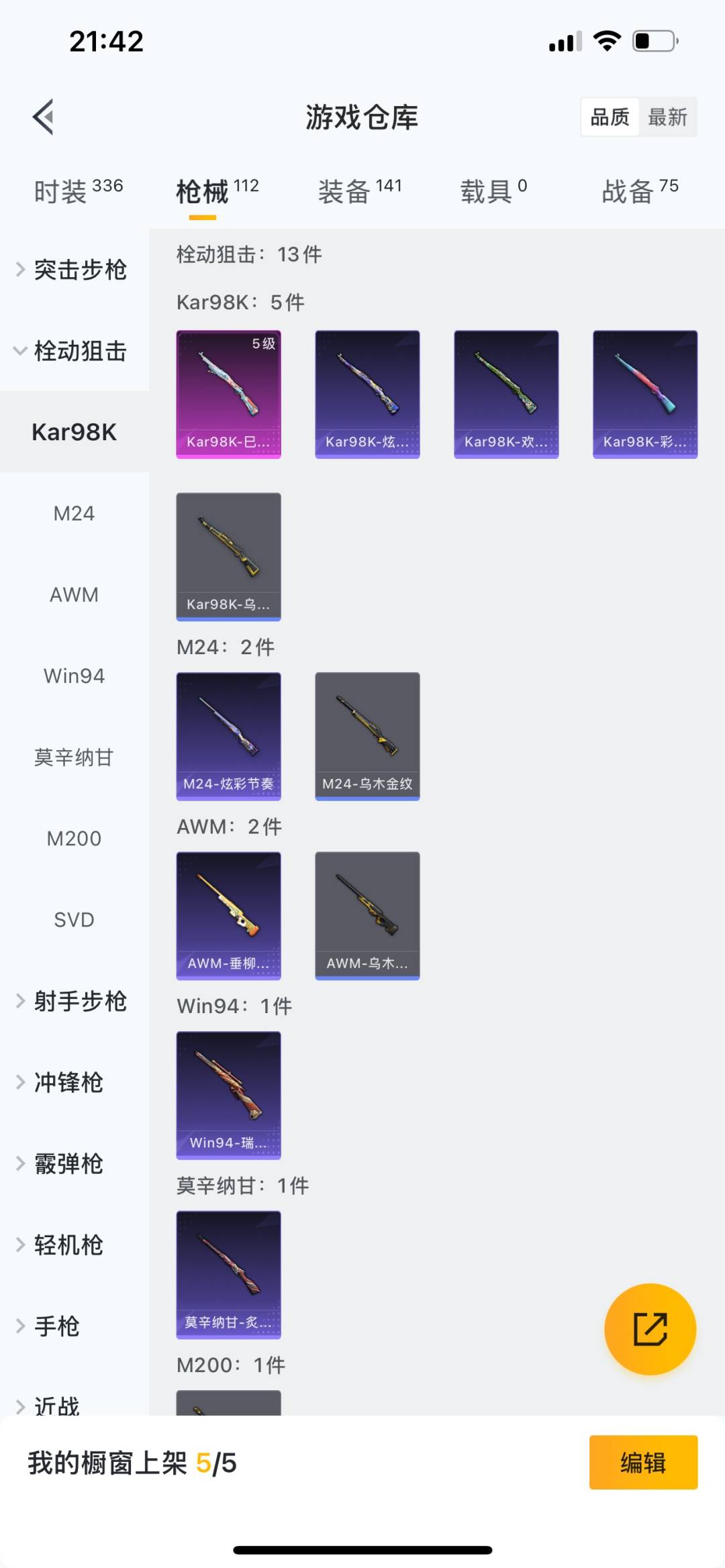Switch to the 载具 tab

click(x=493, y=191)
